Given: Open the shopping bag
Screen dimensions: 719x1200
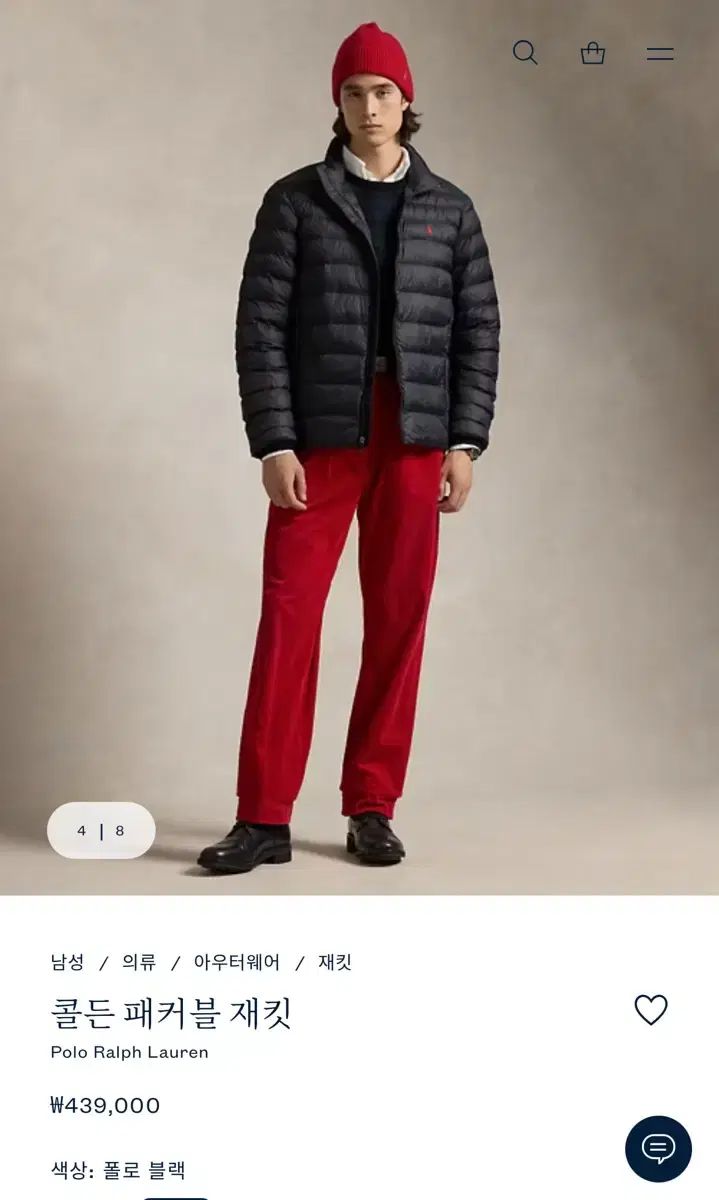Looking at the screenshot, I should click(x=593, y=53).
